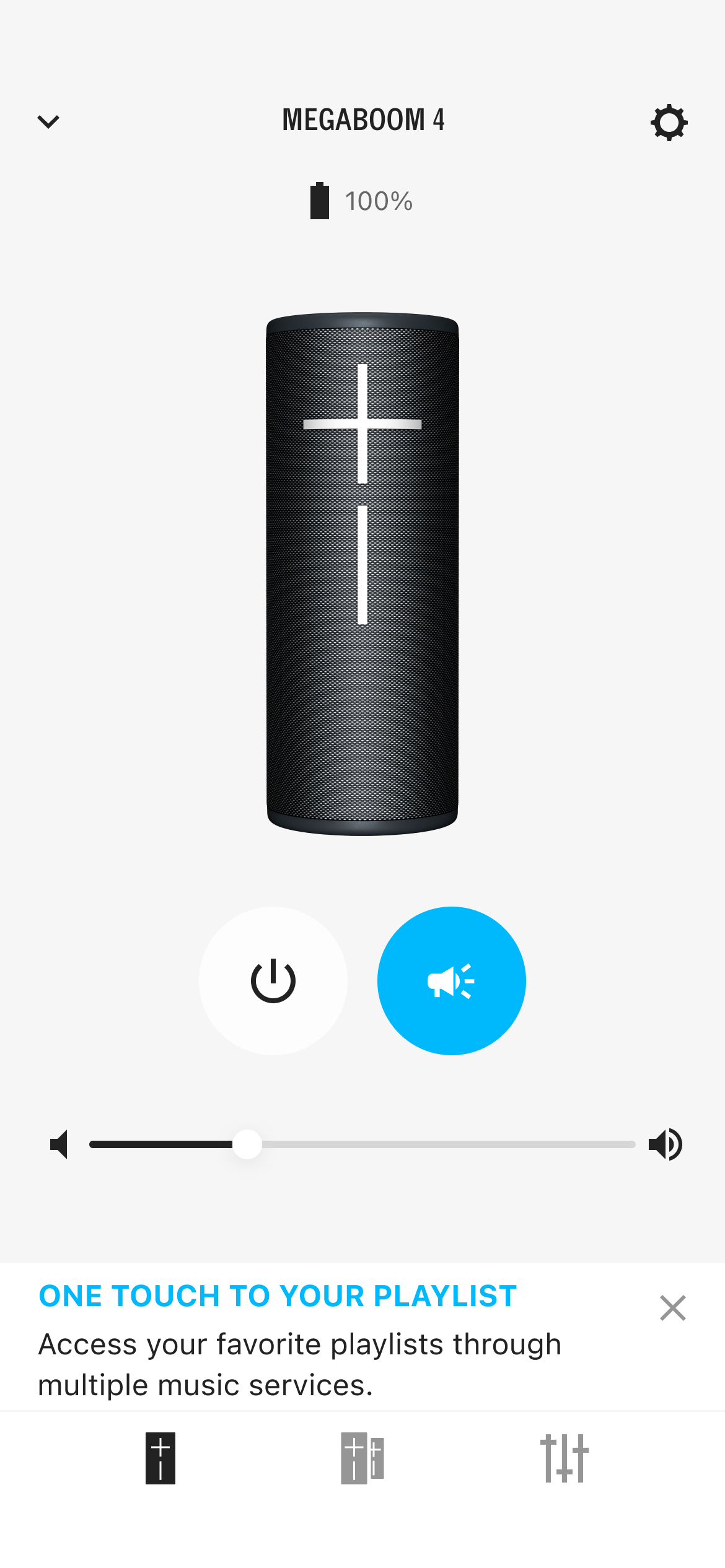
Task: Open the equalizer tab
Action: 564,1458
